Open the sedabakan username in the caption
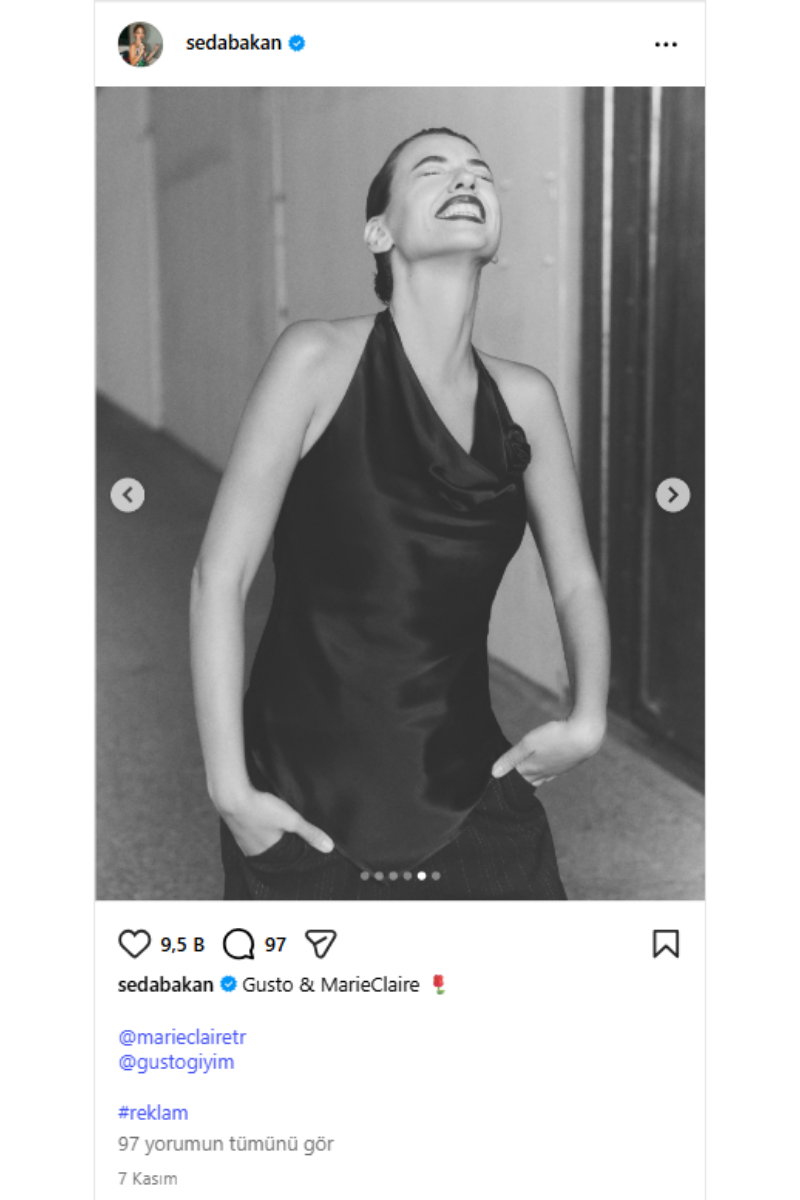 pos(166,985)
